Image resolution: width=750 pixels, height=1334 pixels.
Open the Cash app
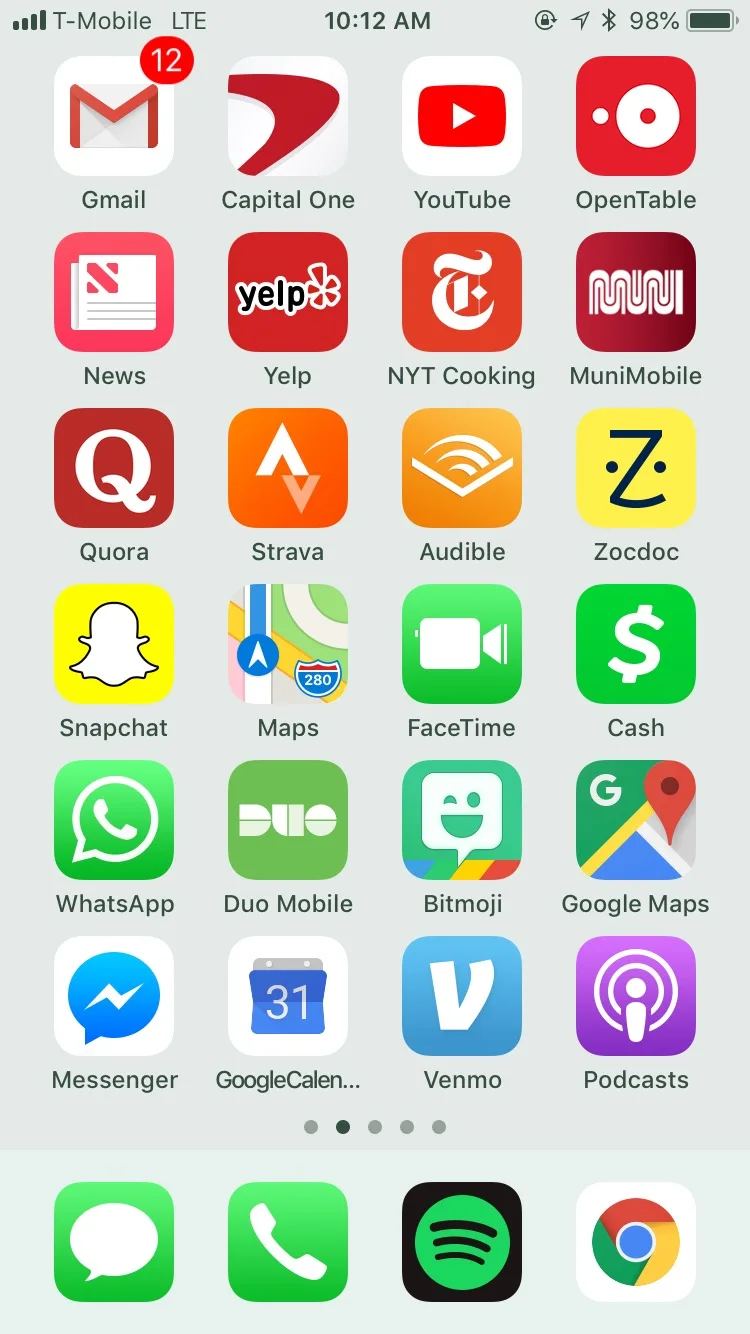point(636,644)
